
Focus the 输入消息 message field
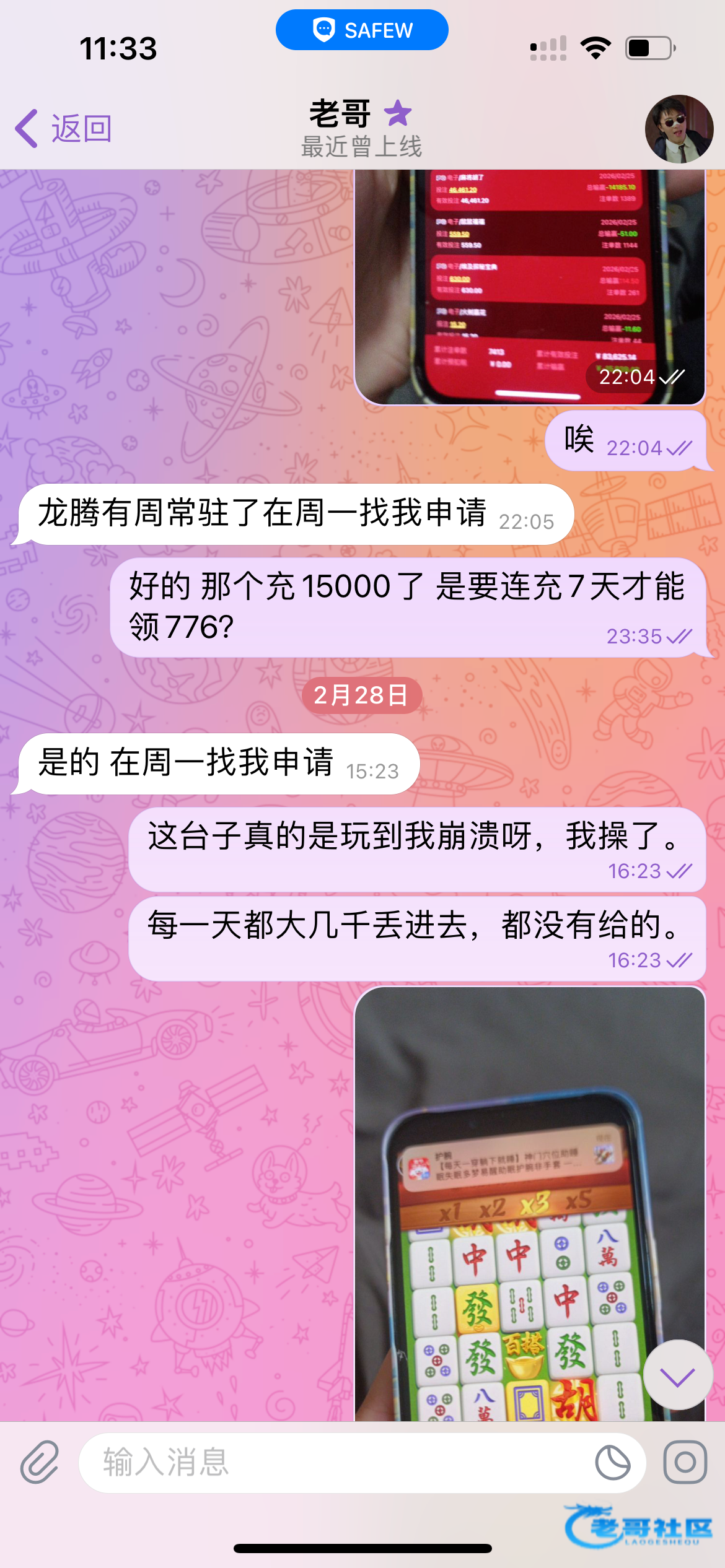tap(335, 1462)
